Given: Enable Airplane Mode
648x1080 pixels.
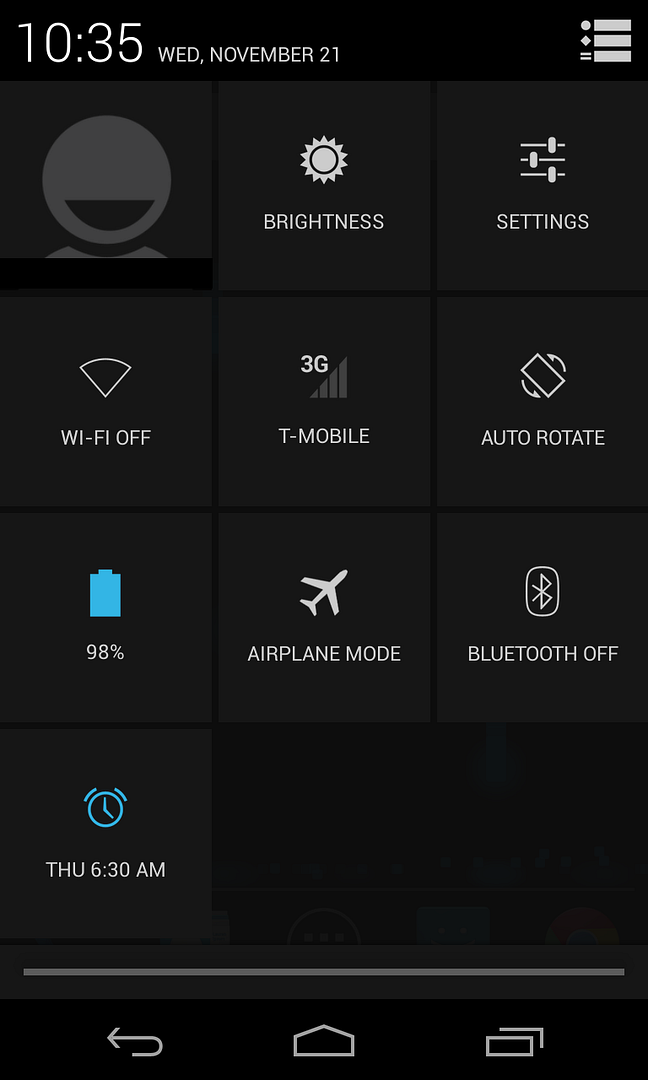Looking at the screenshot, I should tap(324, 617).
